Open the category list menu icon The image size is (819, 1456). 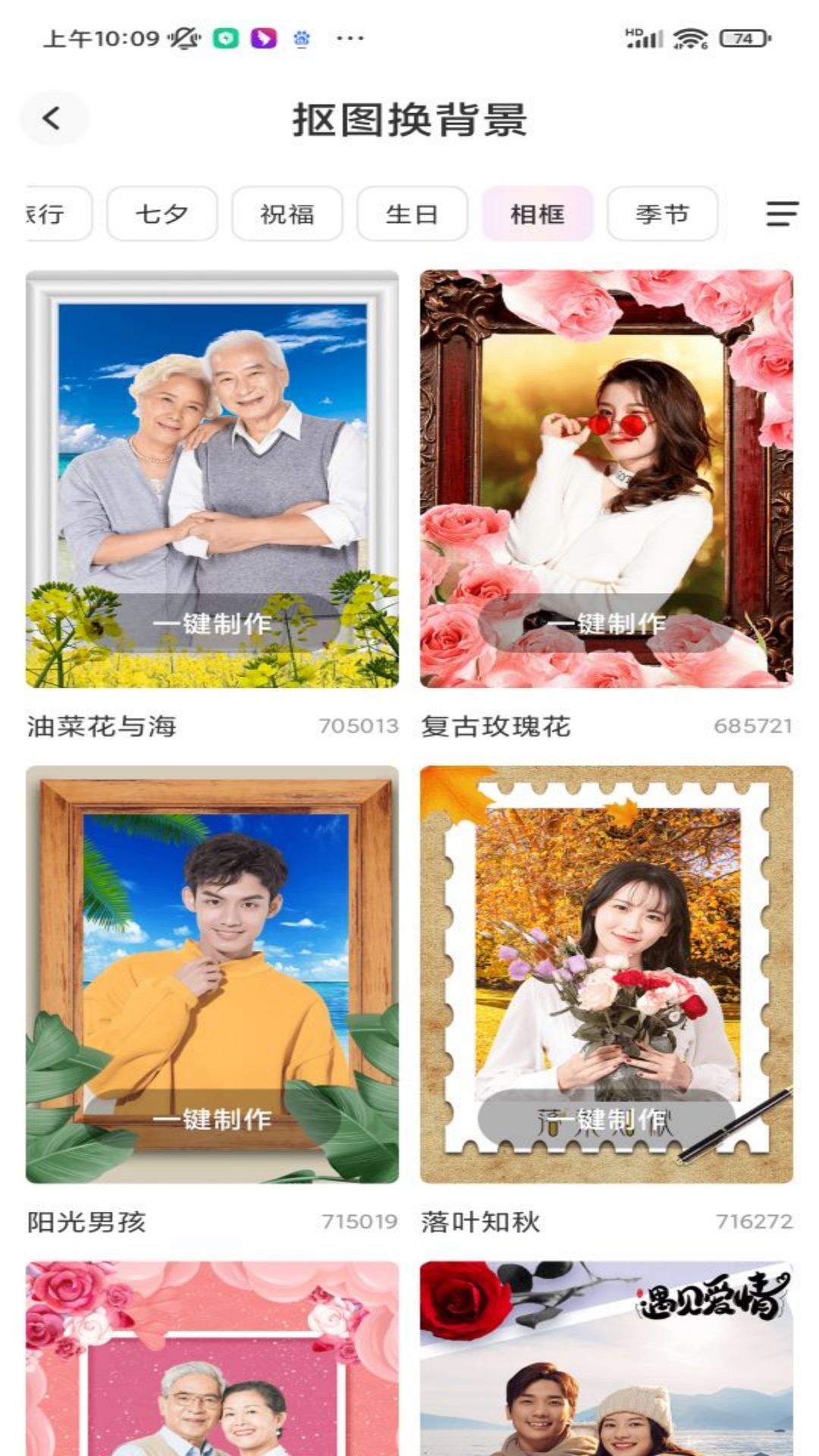[781, 214]
